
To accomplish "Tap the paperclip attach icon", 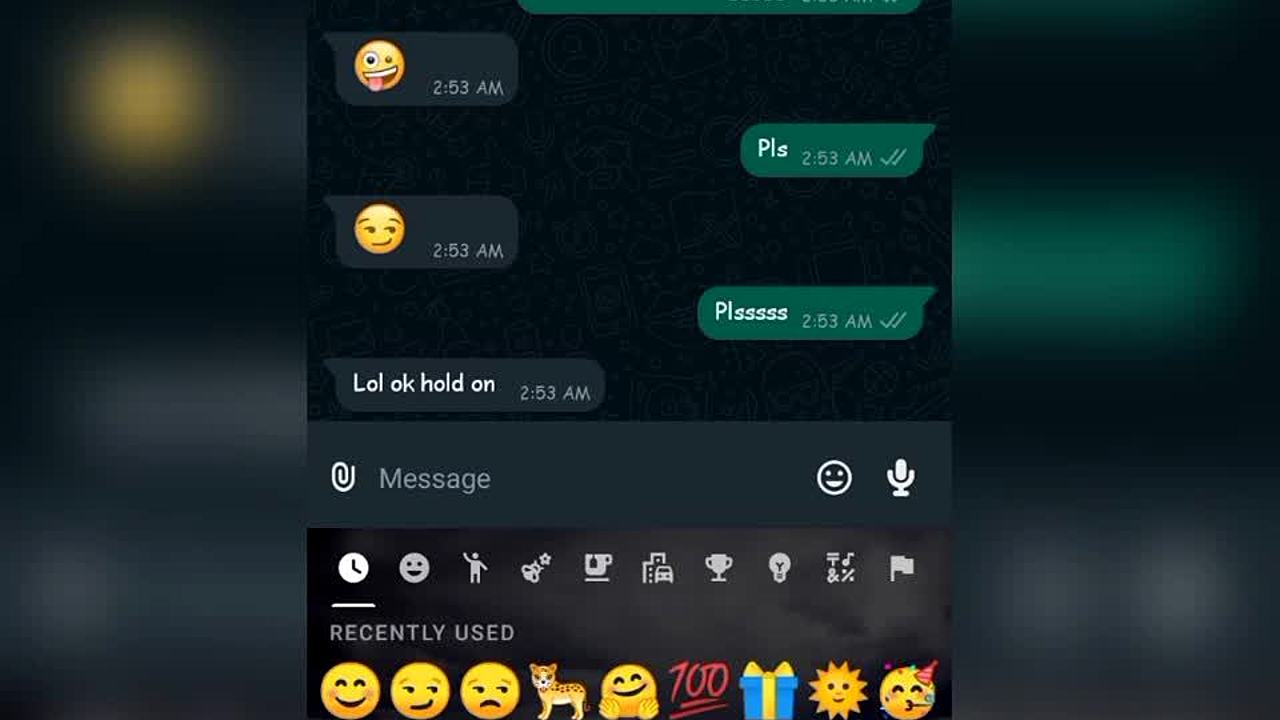I will (343, 478).
